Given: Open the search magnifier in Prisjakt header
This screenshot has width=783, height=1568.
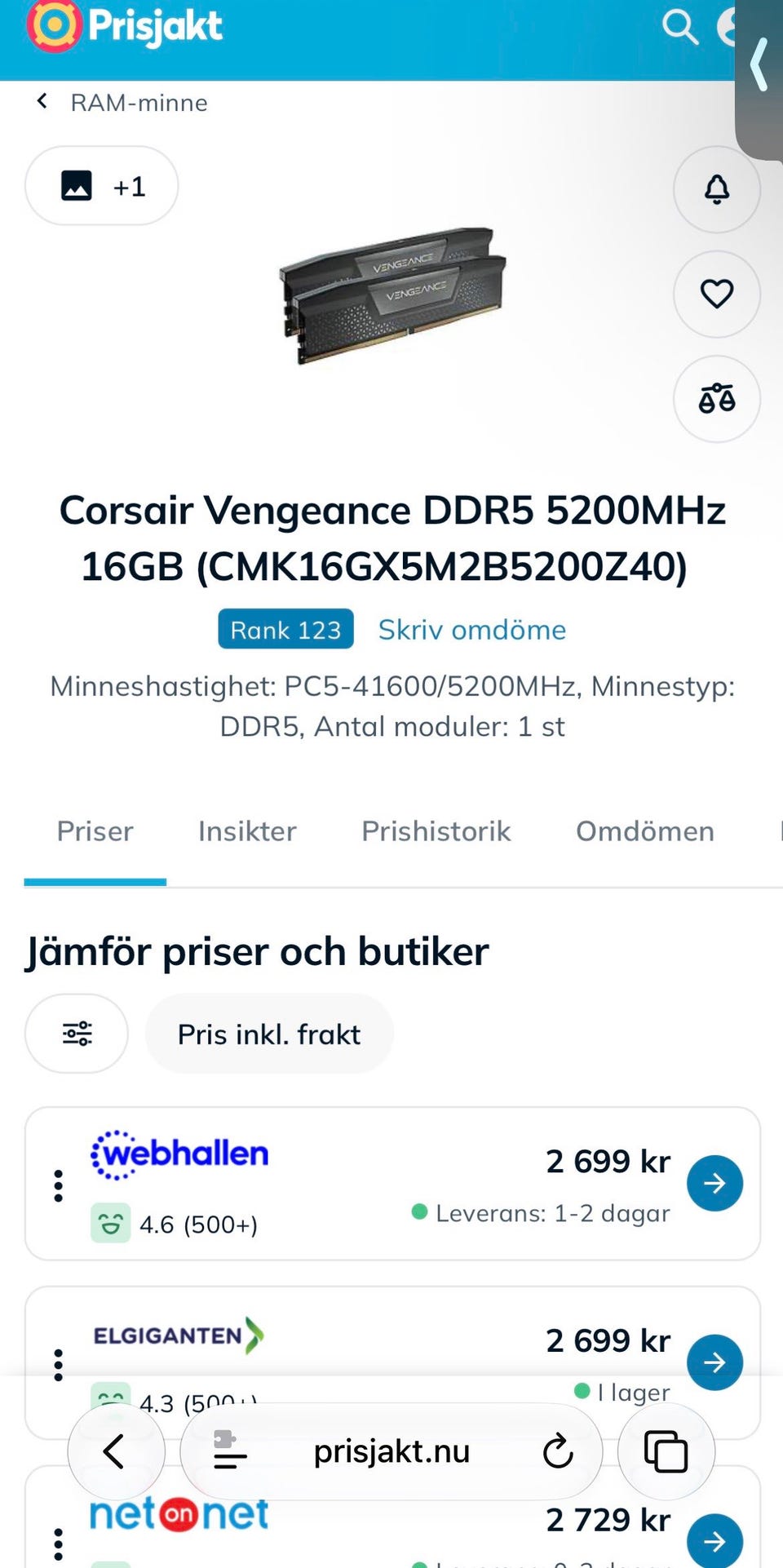Looking at the screenshot, I should [x=680, y=27].
